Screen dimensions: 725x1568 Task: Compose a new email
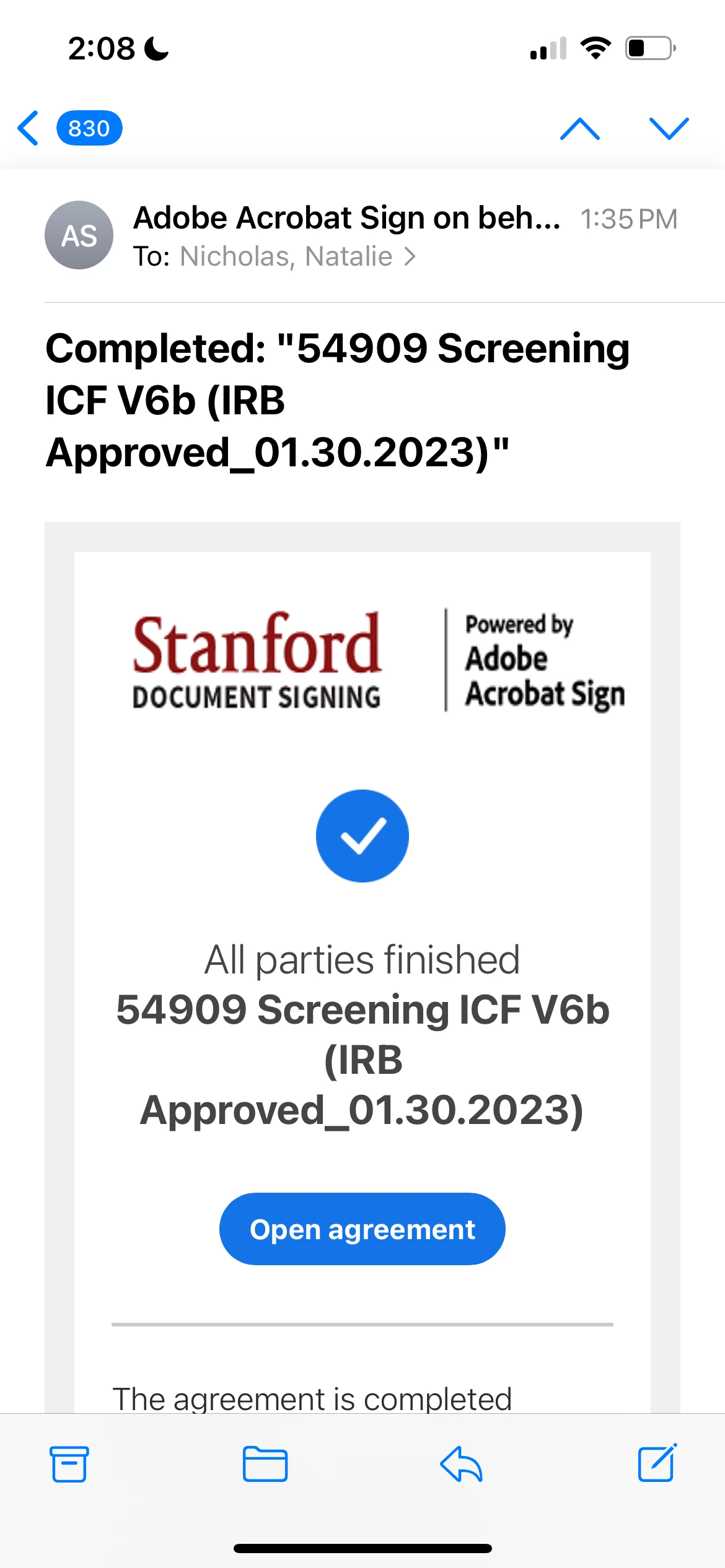[657, 1464]
